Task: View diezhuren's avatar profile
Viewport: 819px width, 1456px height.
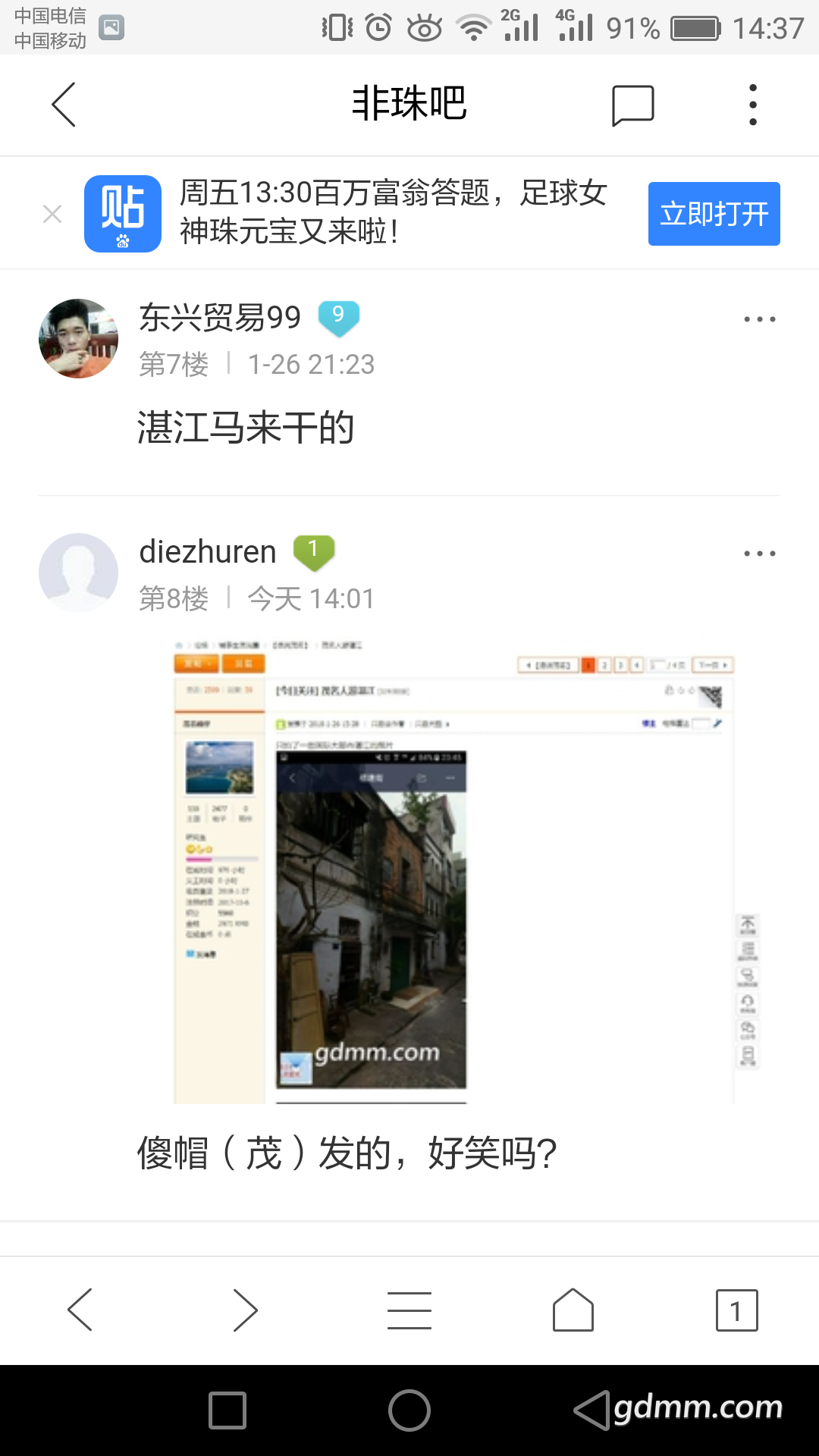Action: 78,573
